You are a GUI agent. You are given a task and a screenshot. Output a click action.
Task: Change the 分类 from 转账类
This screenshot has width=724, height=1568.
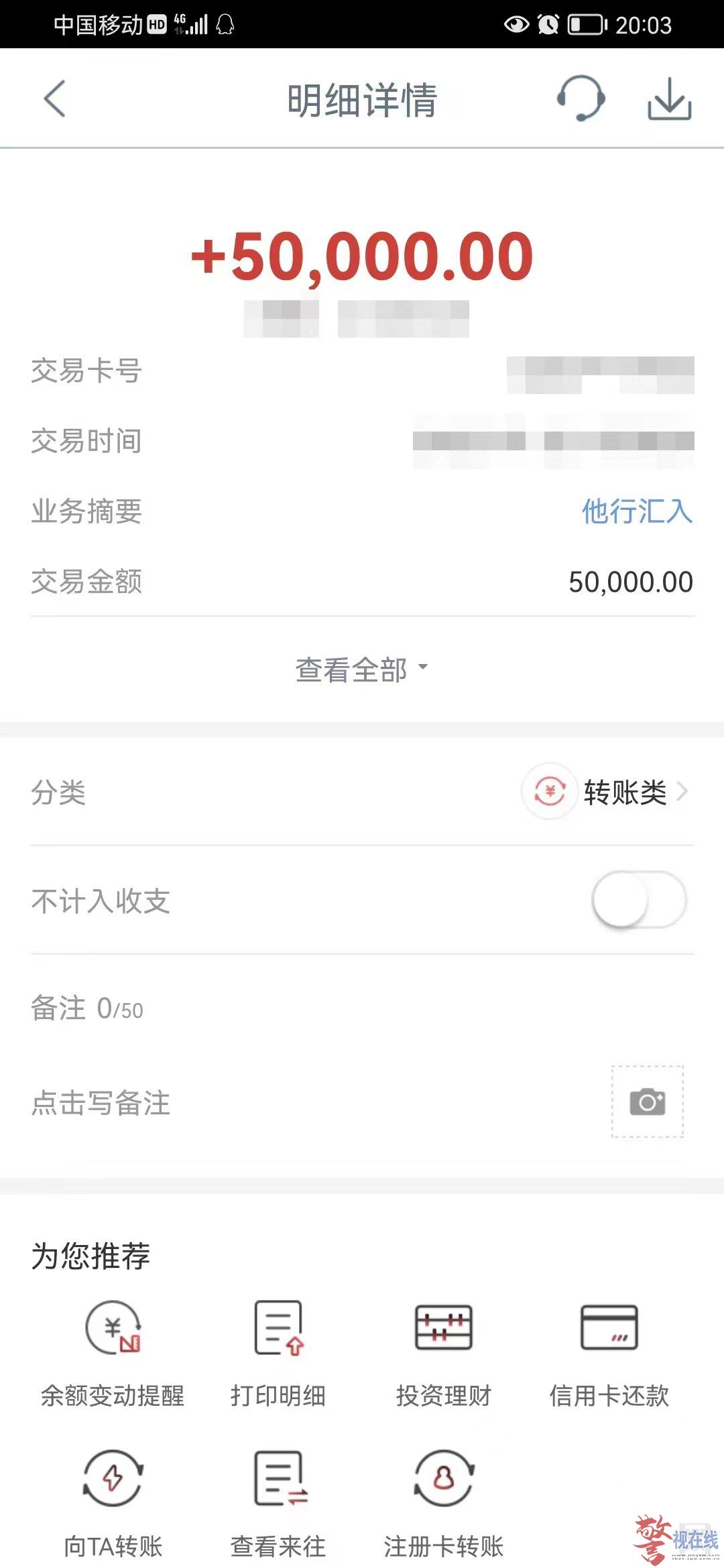(607, 792)
